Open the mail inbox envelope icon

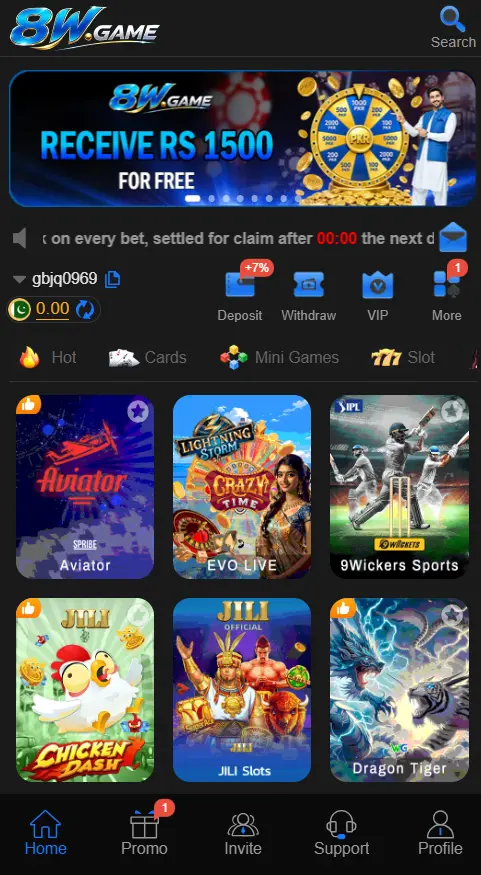click(x=453, y=237)
